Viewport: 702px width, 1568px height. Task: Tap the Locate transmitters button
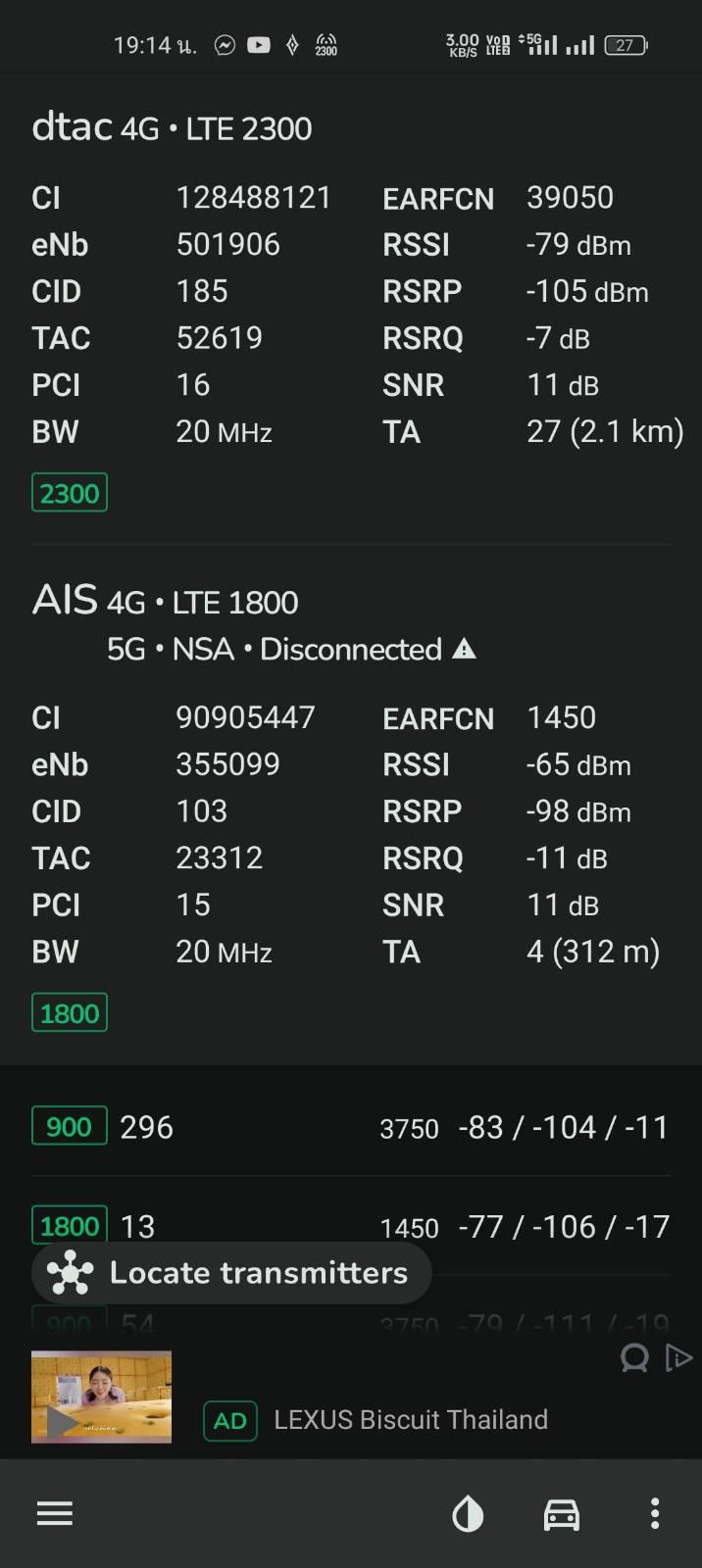click(231, 1273)
